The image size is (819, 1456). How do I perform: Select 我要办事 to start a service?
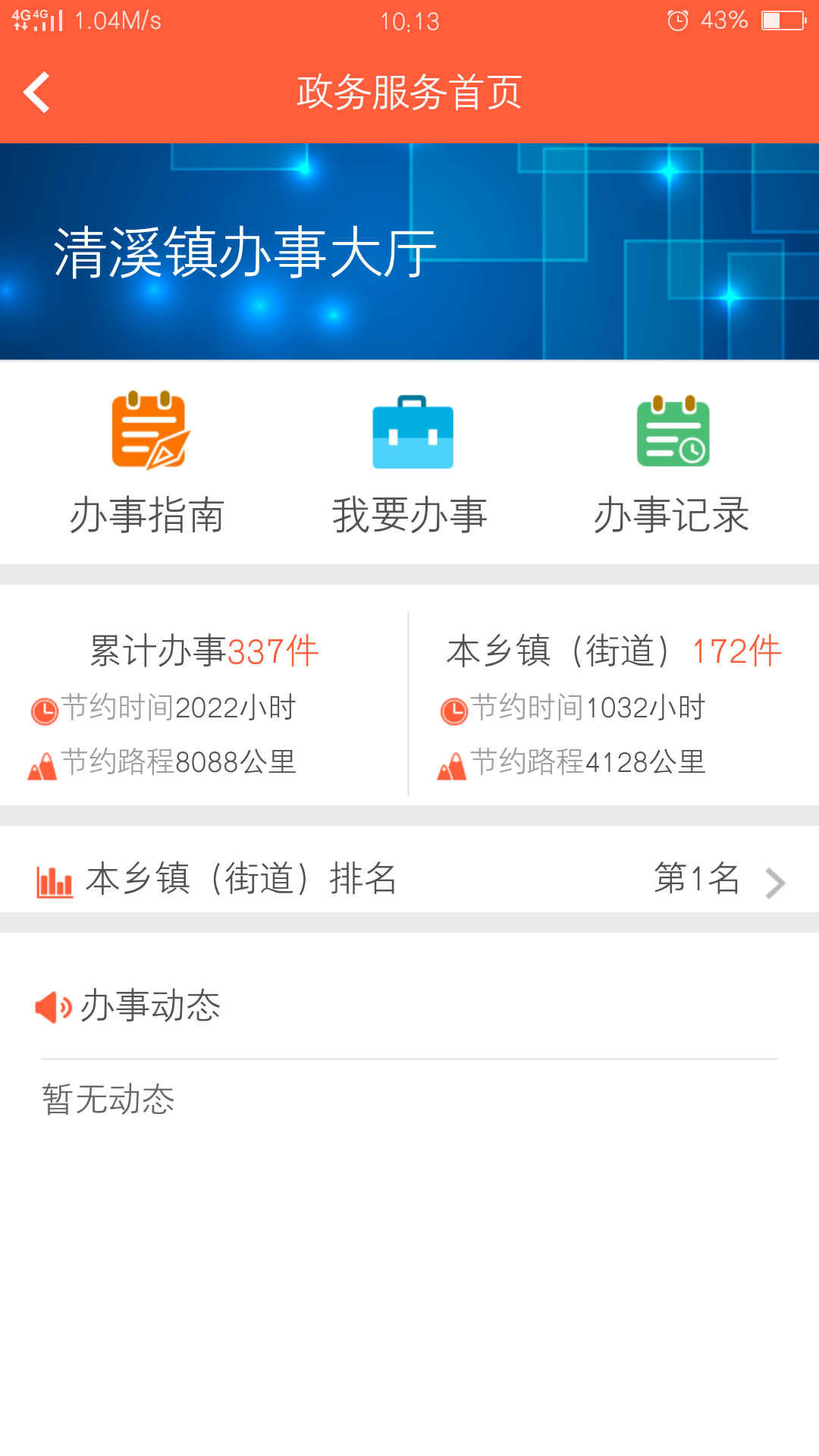(410, 463)
